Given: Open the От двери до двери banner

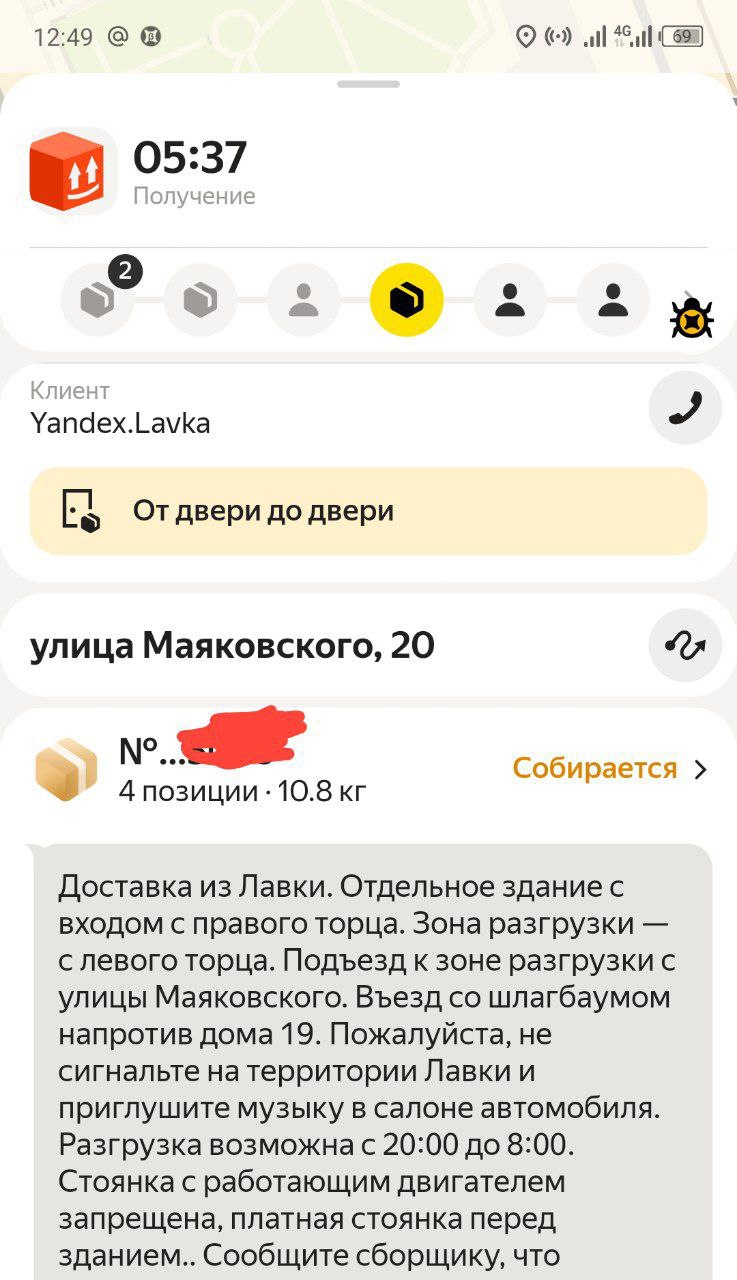Looking at the screenshot, I should pos(368,511).
